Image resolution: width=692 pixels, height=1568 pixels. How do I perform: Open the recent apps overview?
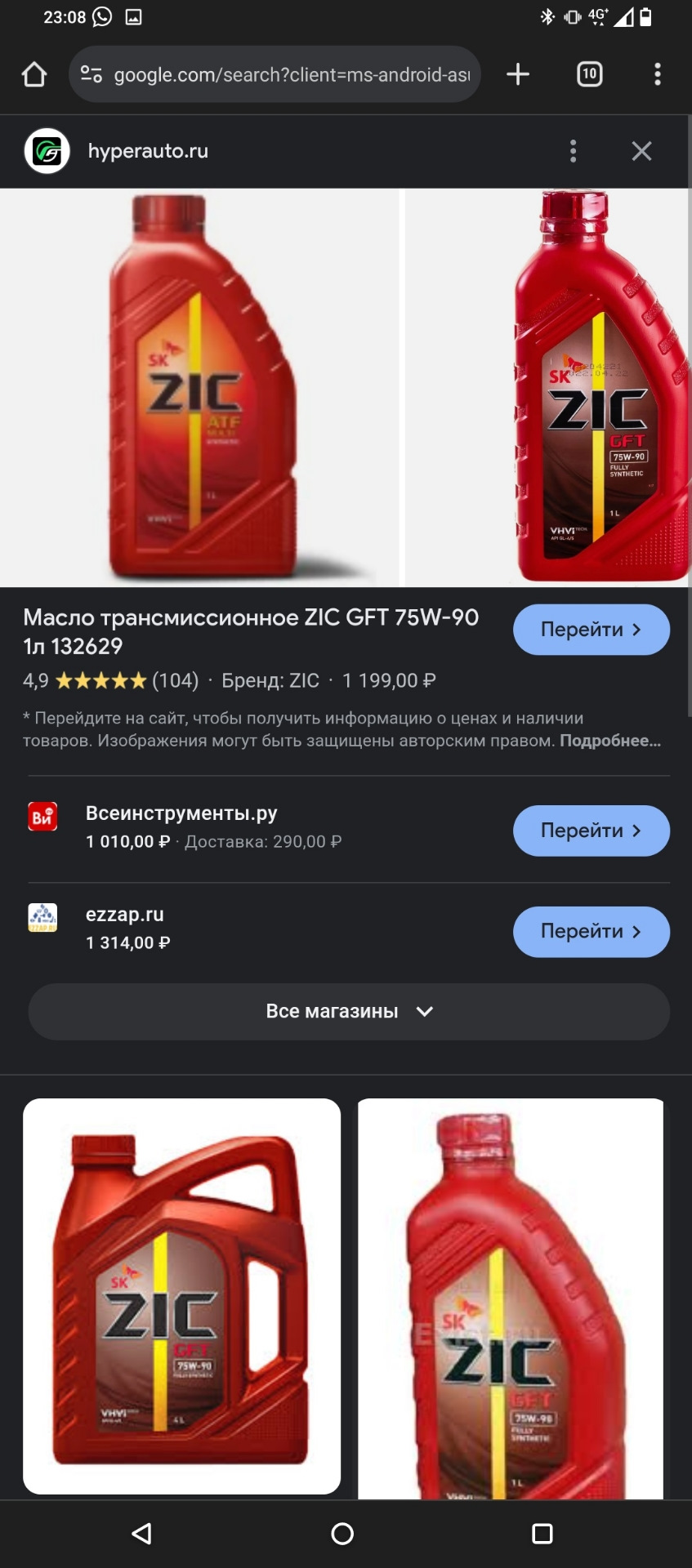tap(542, 1534)
